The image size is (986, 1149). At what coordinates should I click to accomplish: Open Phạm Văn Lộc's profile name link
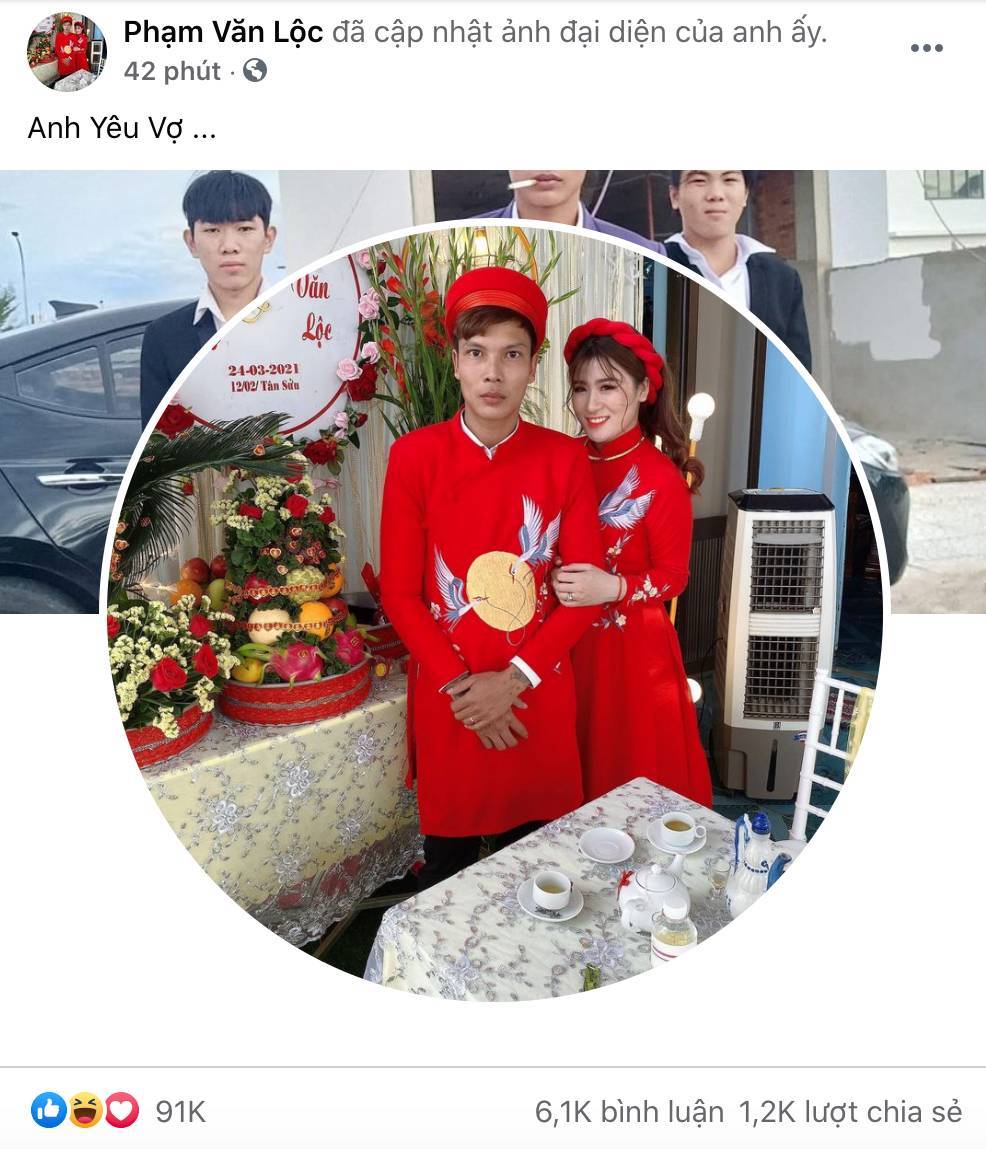(x=223, y=32)
